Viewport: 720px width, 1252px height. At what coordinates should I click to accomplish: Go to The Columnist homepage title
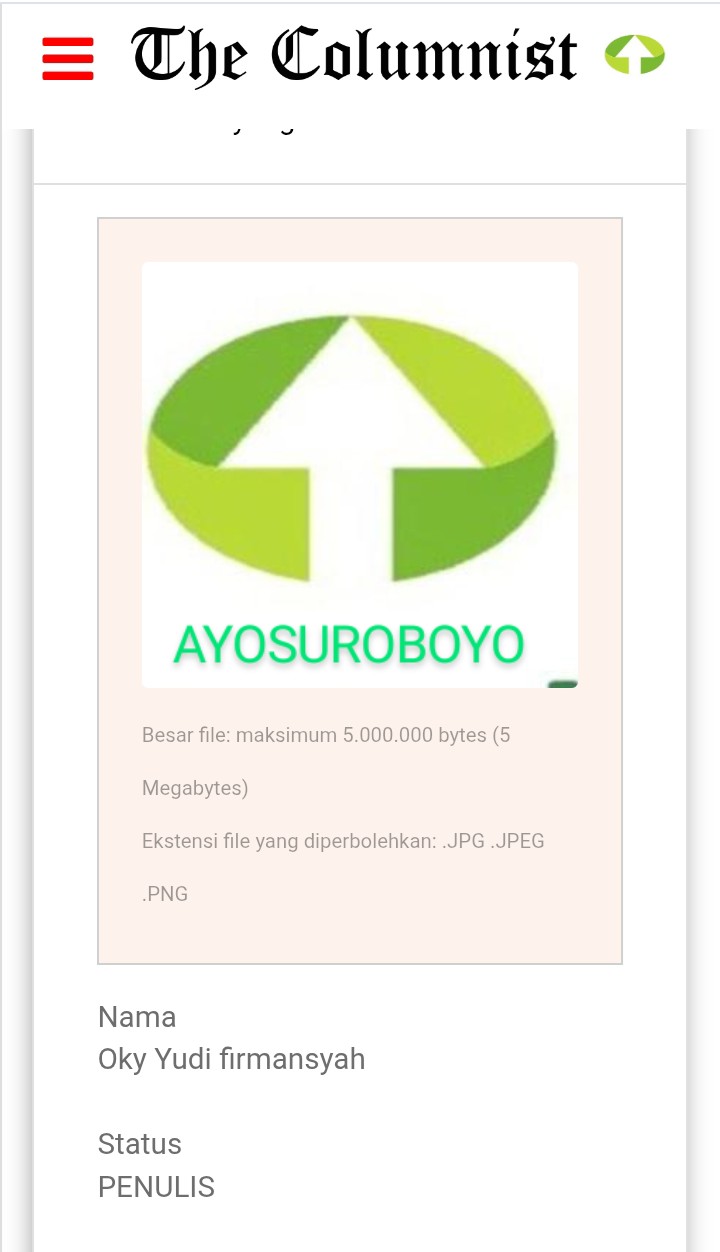tap(355, 56)
